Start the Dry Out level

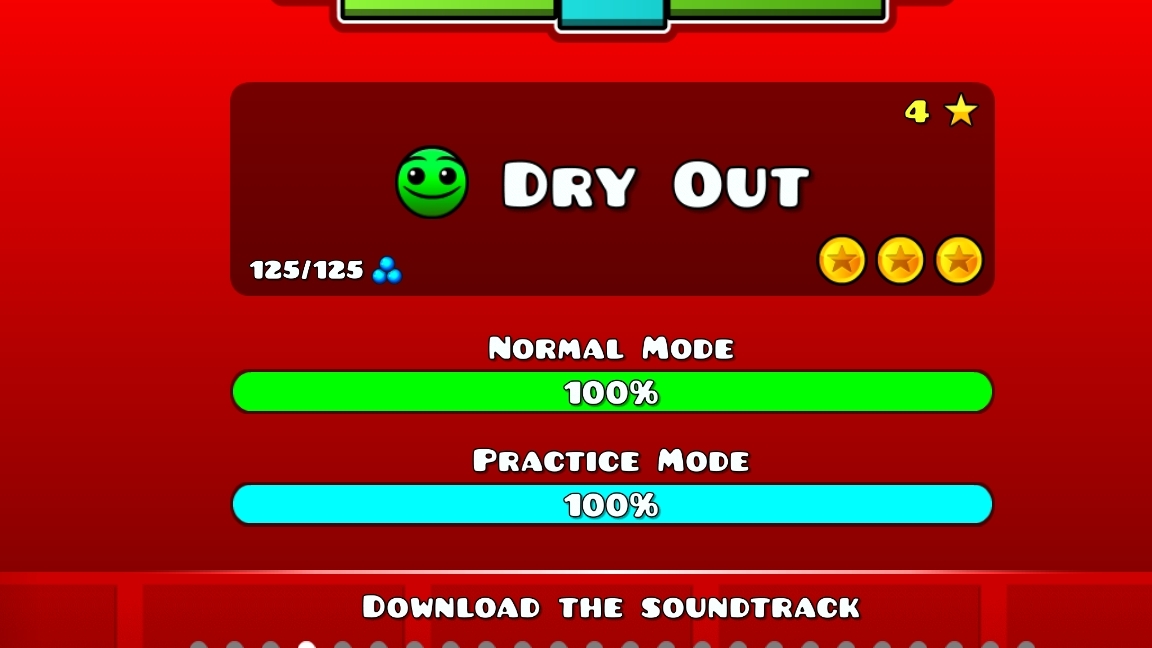(612, 188)
